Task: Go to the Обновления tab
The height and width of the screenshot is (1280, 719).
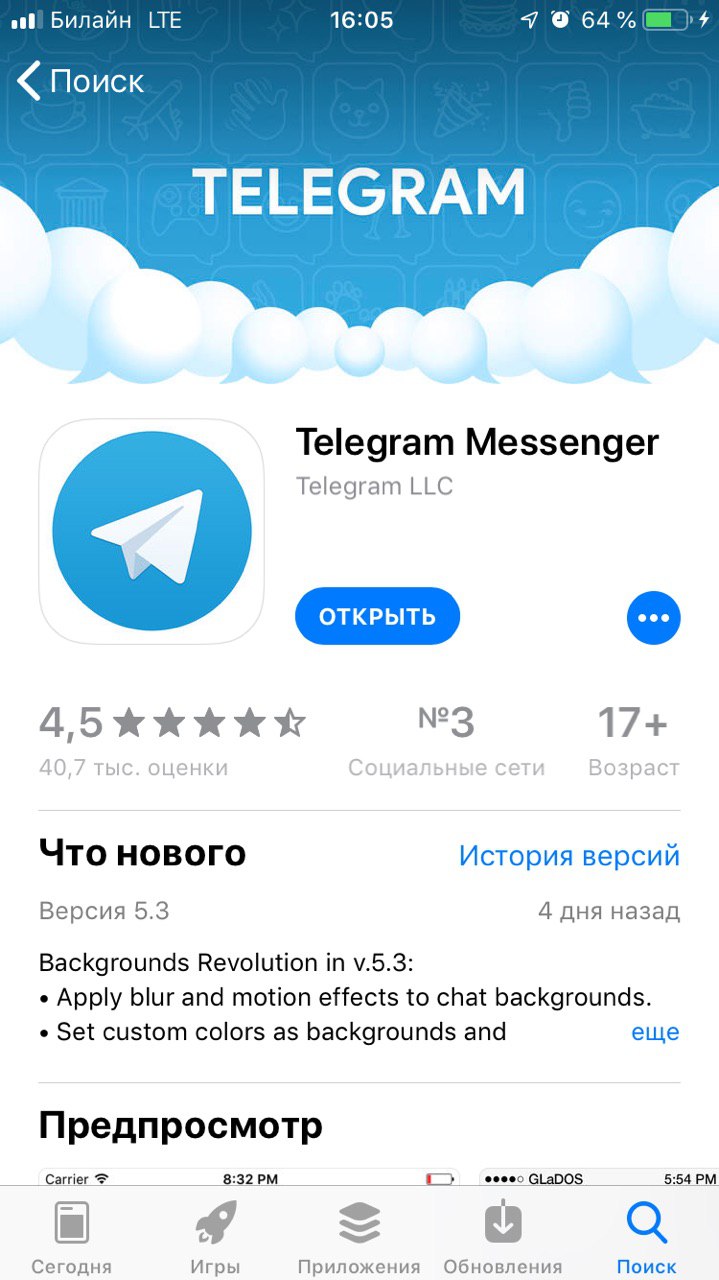Action: [503, 1236]
